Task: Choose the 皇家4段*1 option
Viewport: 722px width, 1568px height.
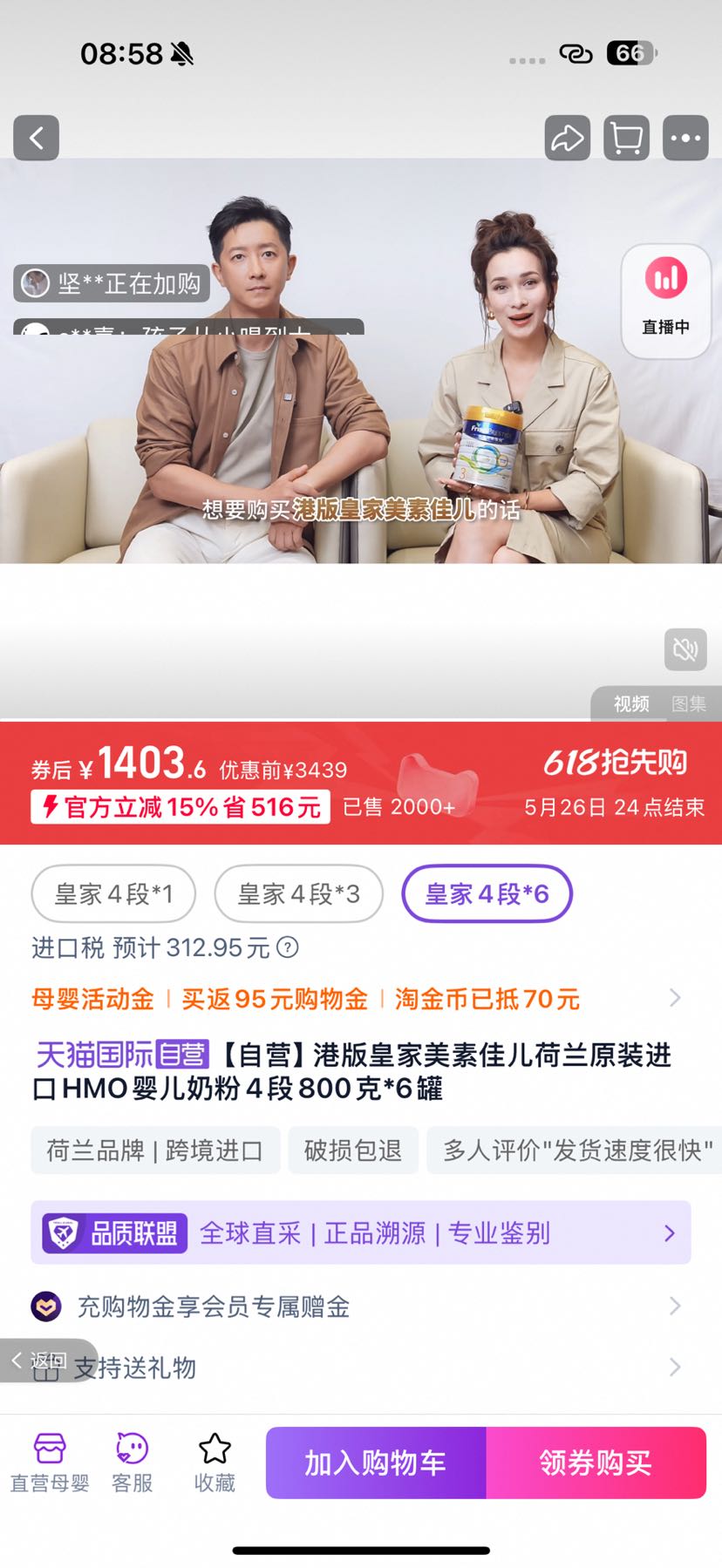Action: point(113,893)
